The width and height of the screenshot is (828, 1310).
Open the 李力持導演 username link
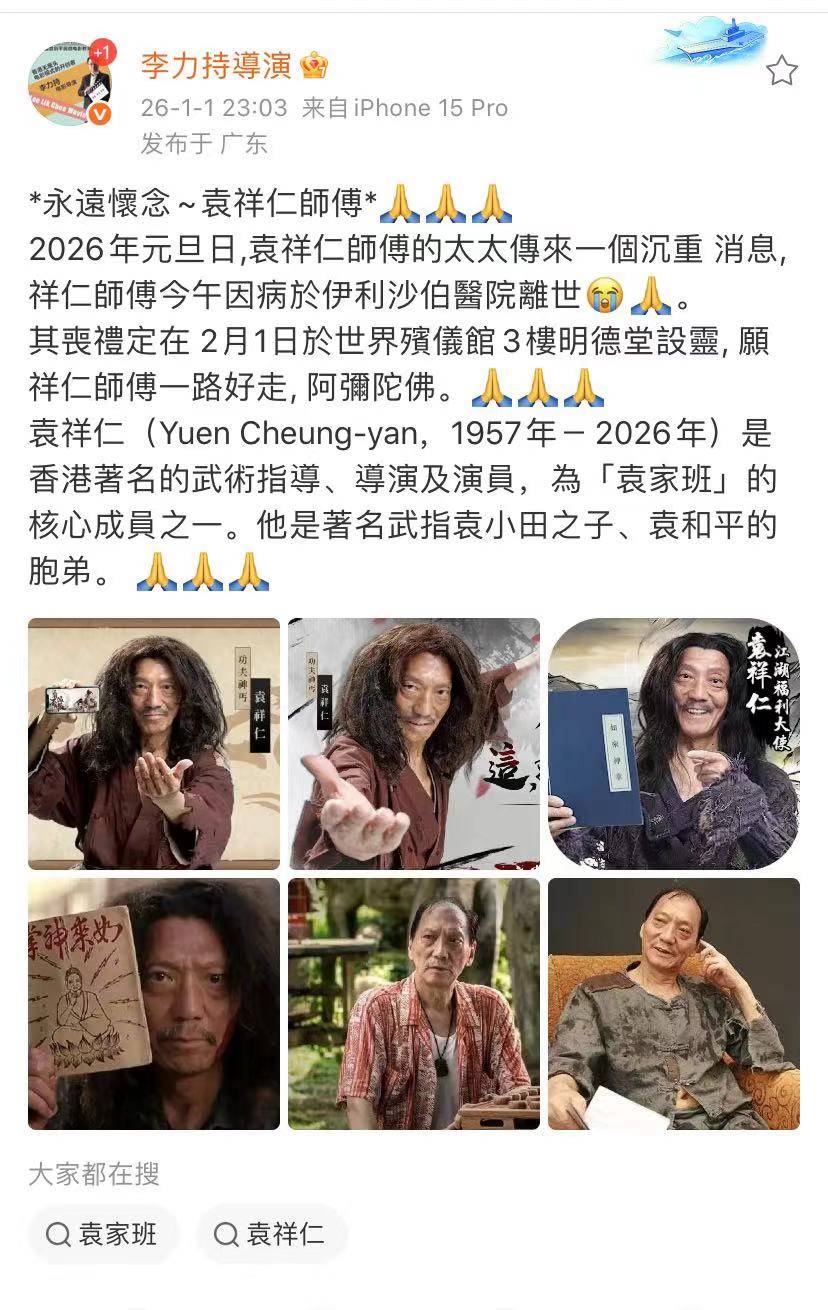pyautogui.click(x=216, y=66)
